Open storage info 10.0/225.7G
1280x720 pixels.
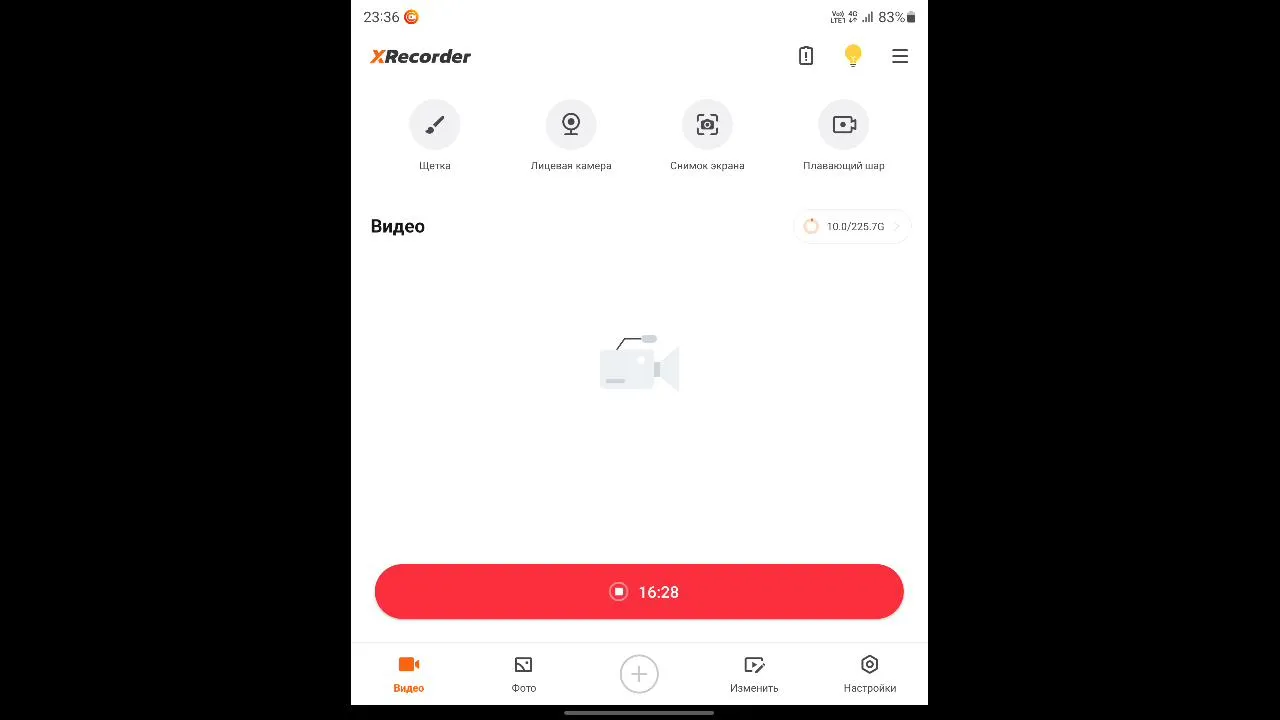coord(852,227)
